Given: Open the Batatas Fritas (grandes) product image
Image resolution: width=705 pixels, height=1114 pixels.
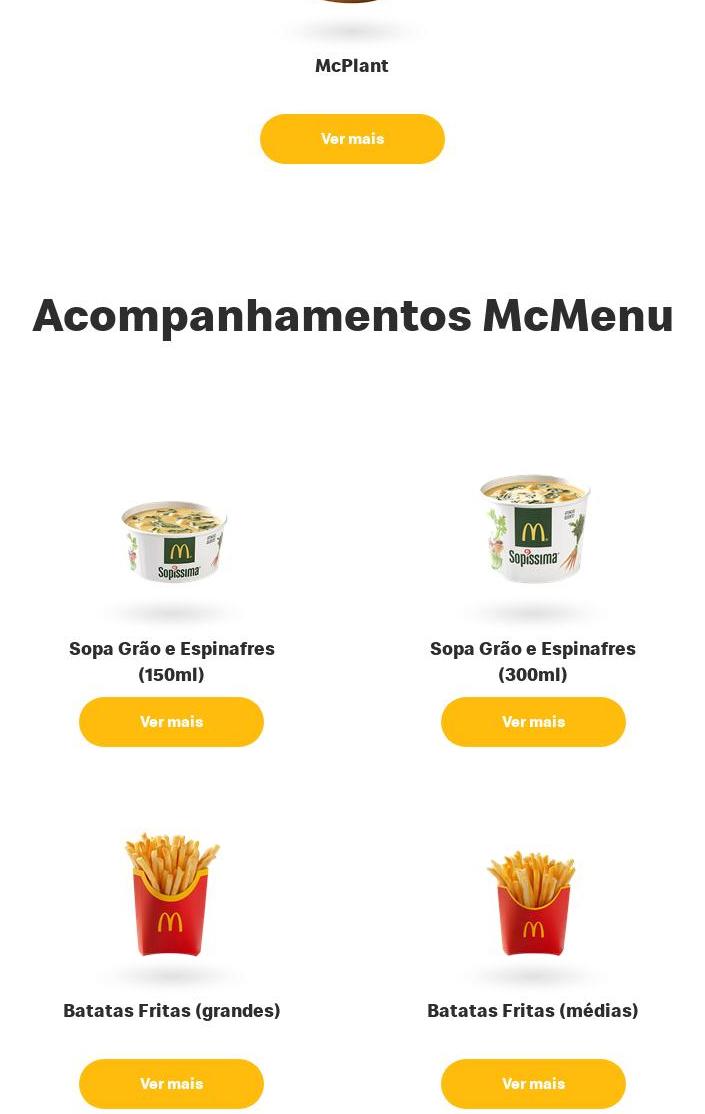Looking at the screenshot, I should coord(171,893).
